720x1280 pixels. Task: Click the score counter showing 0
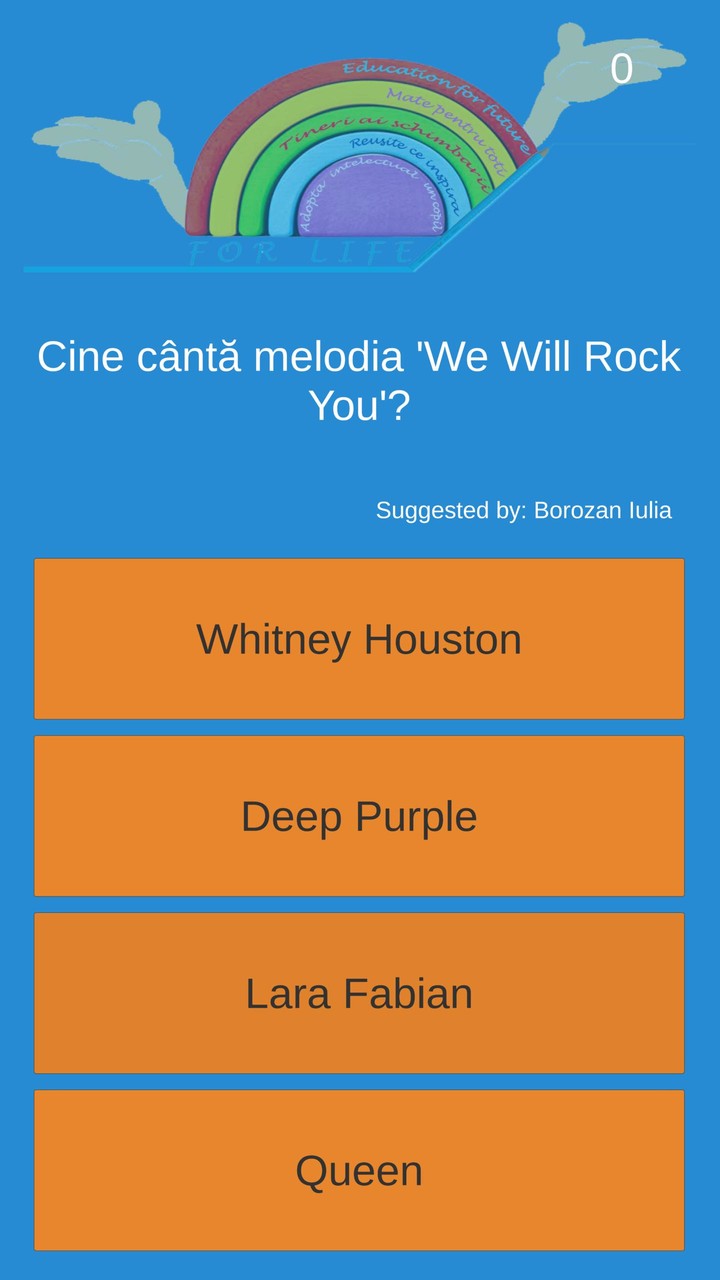click(x=620, y=67)
